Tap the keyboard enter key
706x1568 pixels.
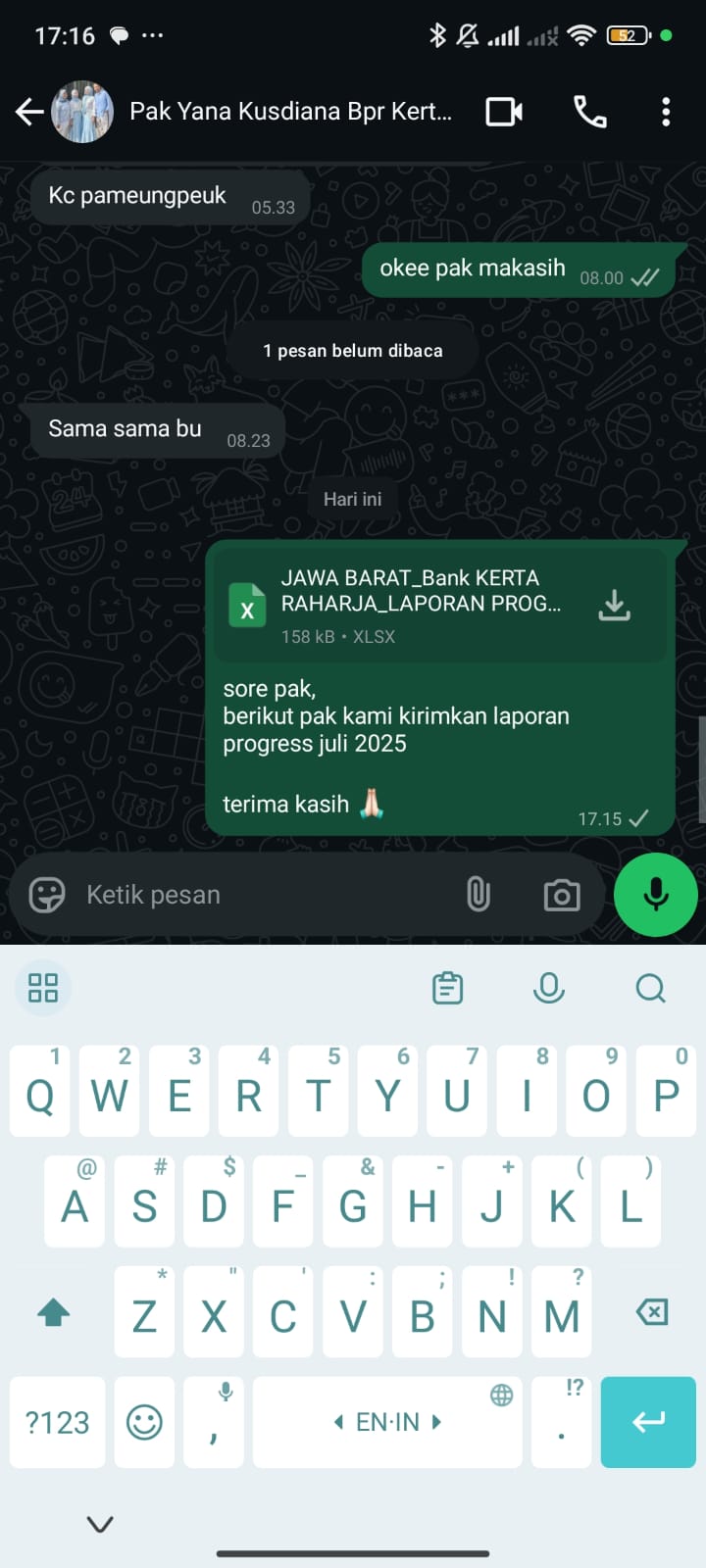click(648, 1422)
